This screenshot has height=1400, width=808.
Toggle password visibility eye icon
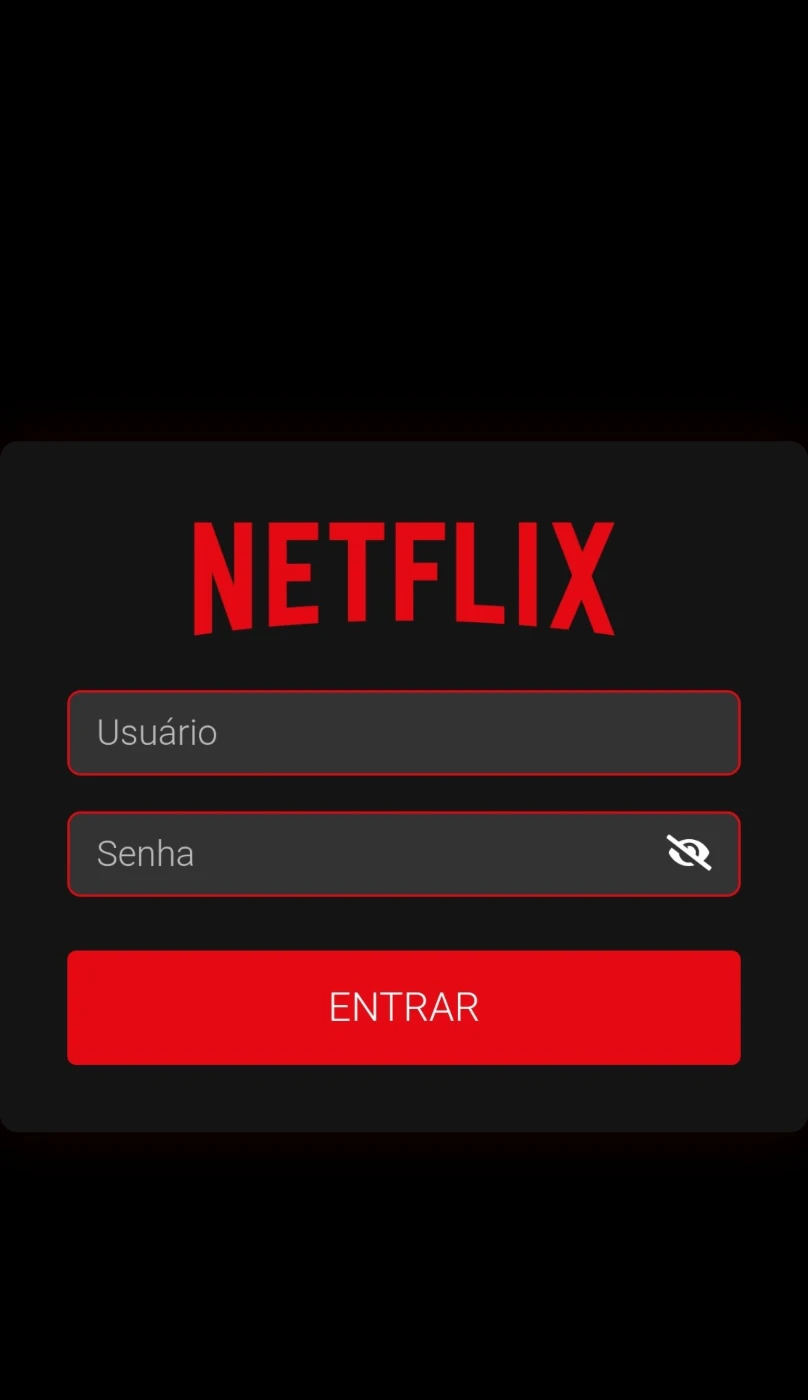coord(689,853)
